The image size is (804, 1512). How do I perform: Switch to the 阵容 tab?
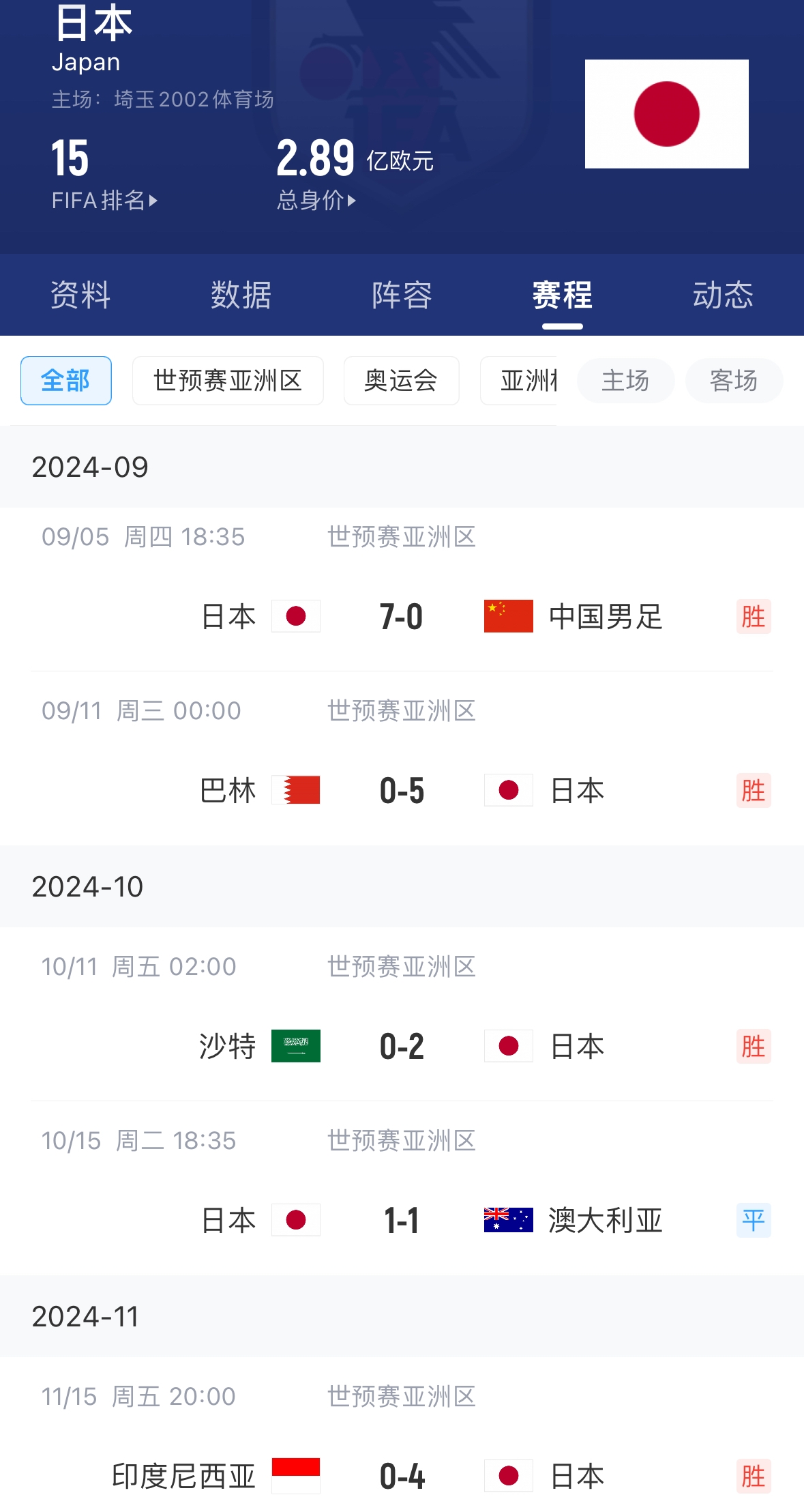[x=402, y=295]
